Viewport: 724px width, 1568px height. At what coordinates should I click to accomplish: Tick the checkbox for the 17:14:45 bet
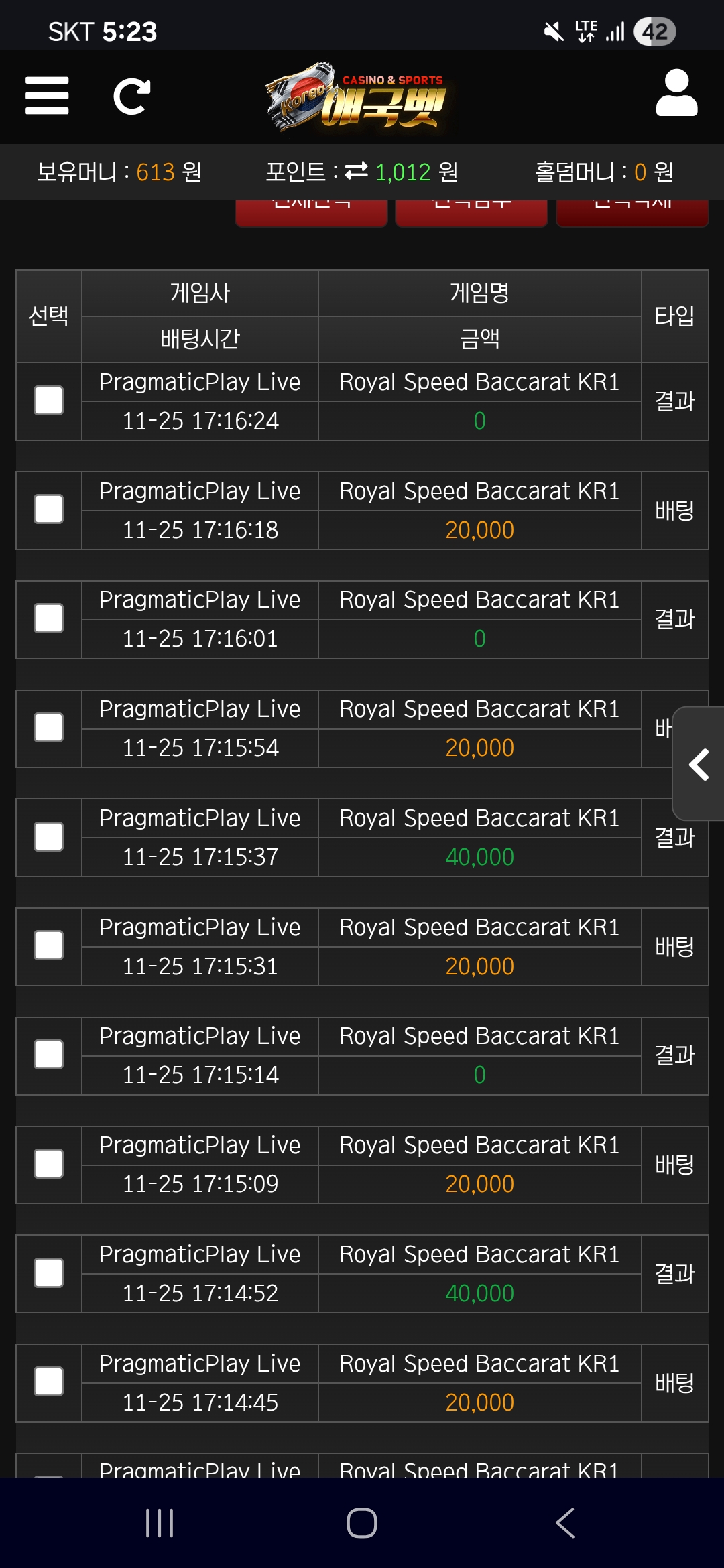49,1382
